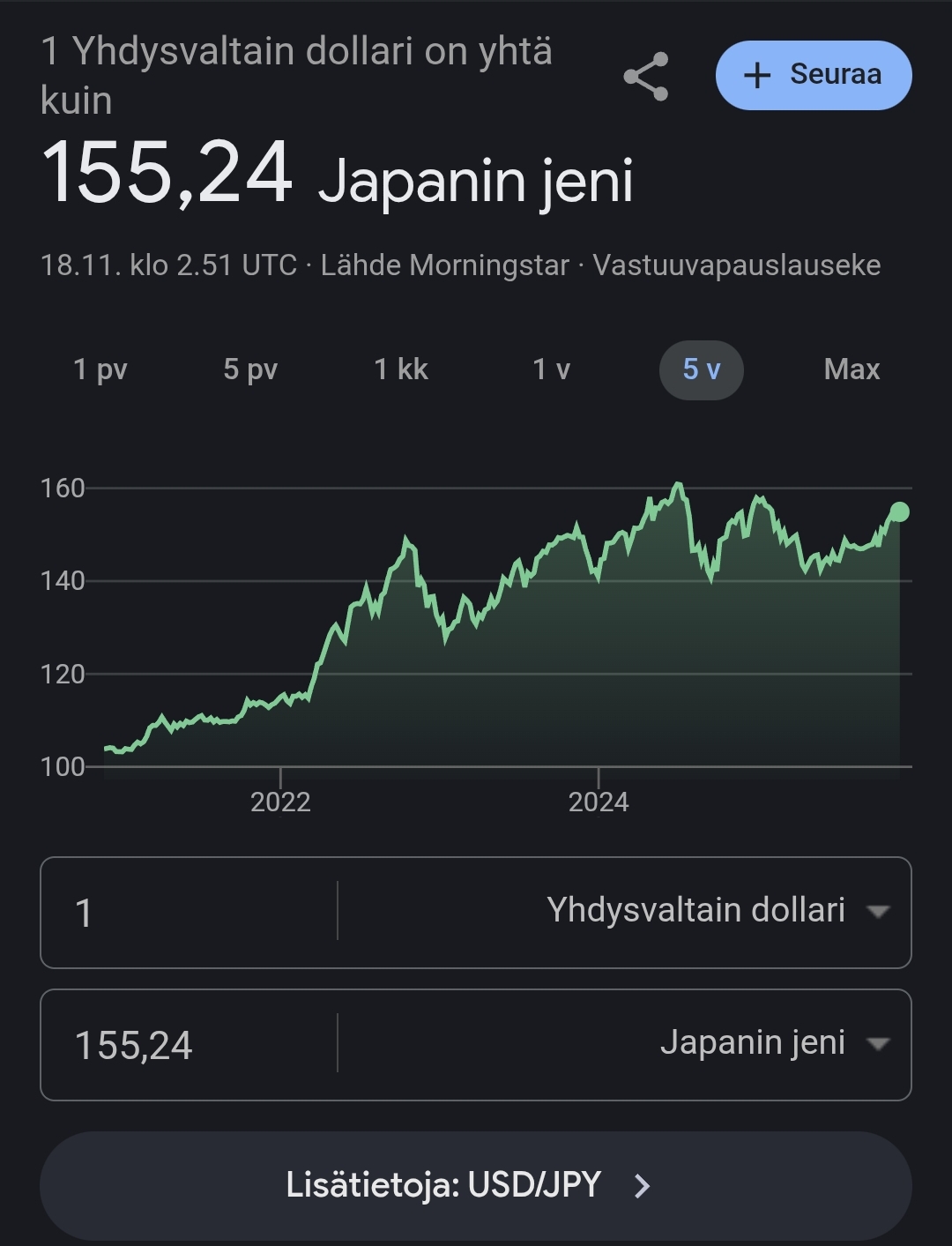
Task: Switch chart to 1 pv range
Action: [x=100, y=369]
